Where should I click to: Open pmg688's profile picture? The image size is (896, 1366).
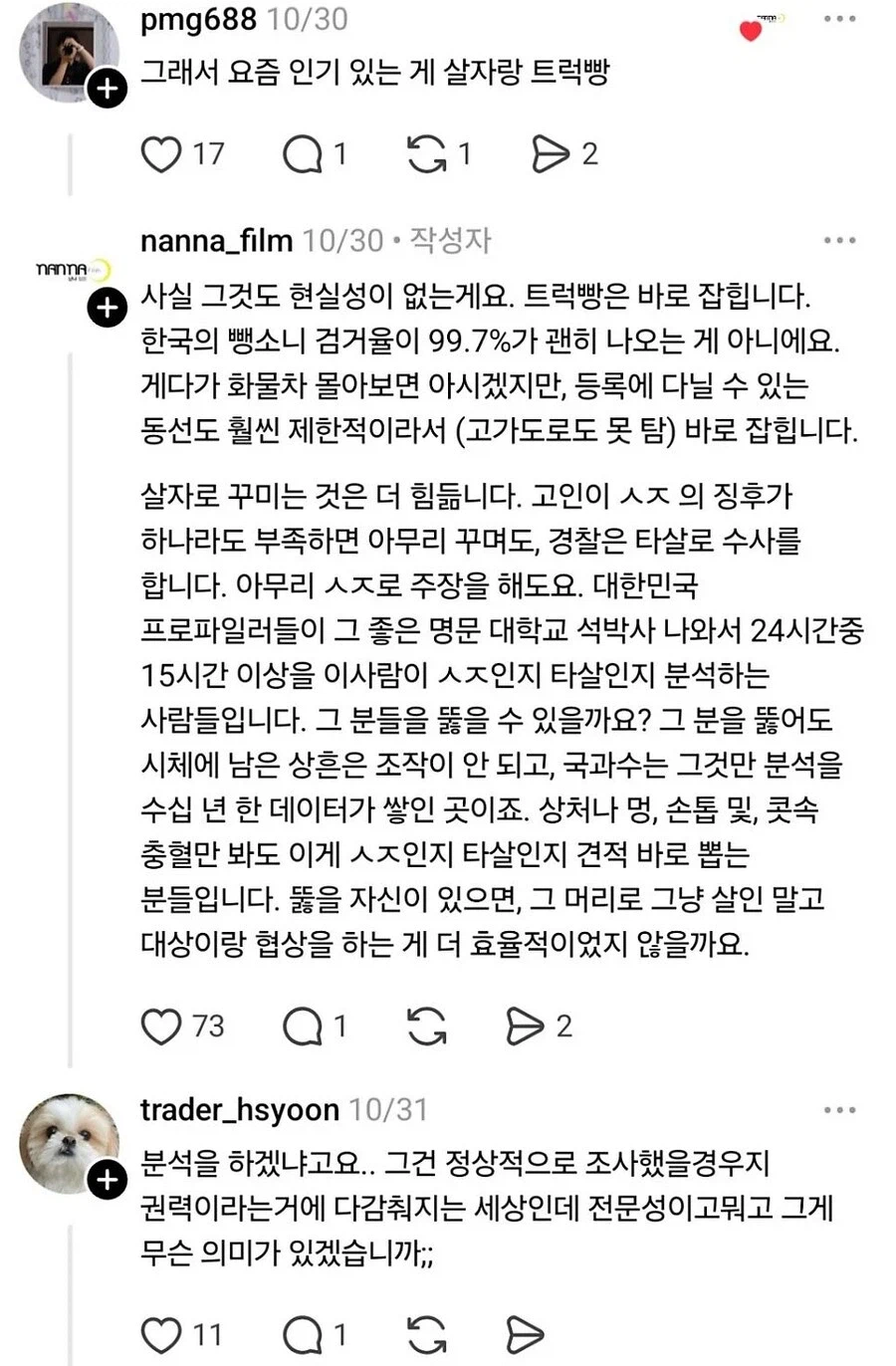tap(68, 53)
